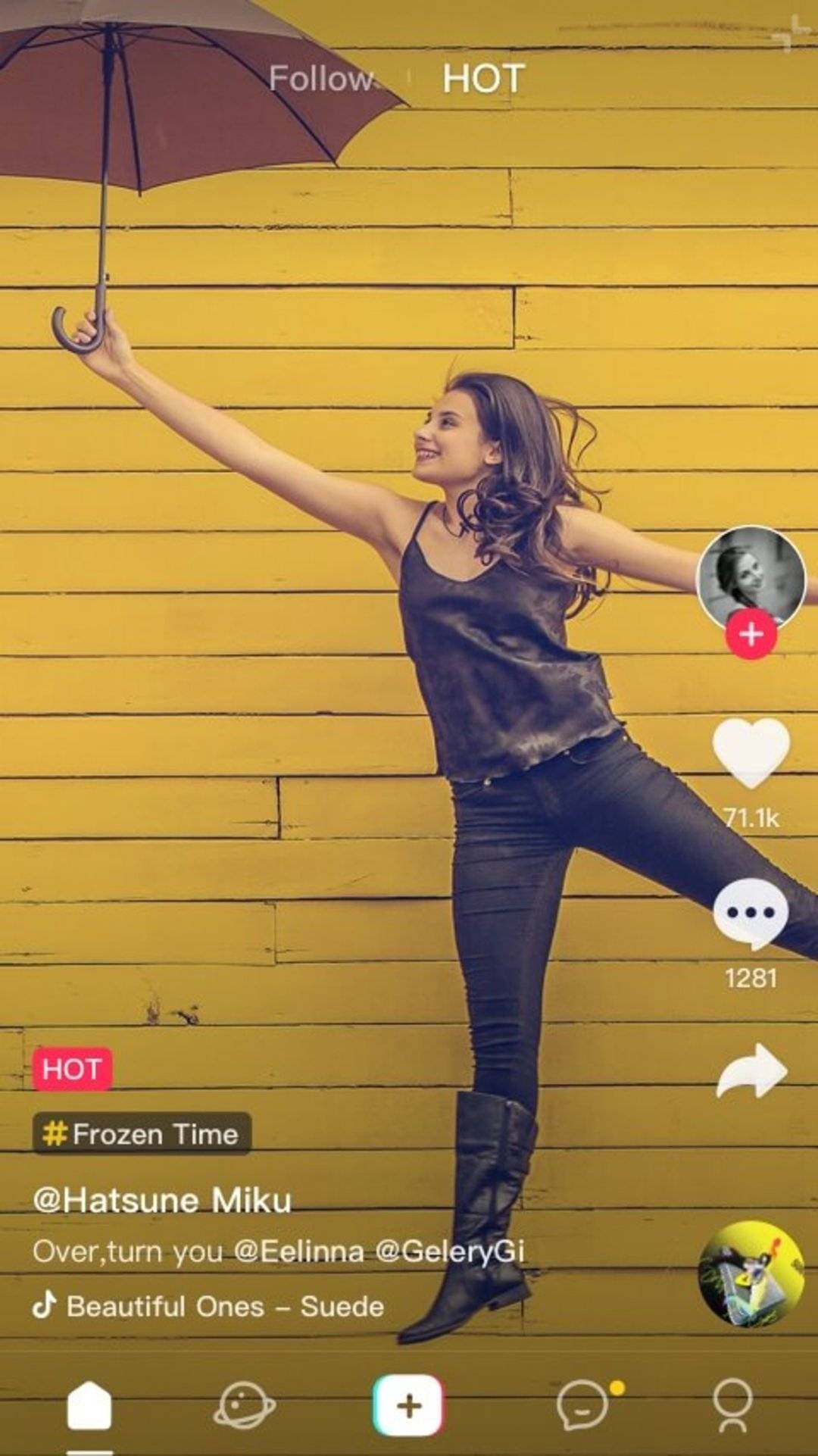Open the creator's profile picture
818x1456 pixels.
[x=750, y=577]
